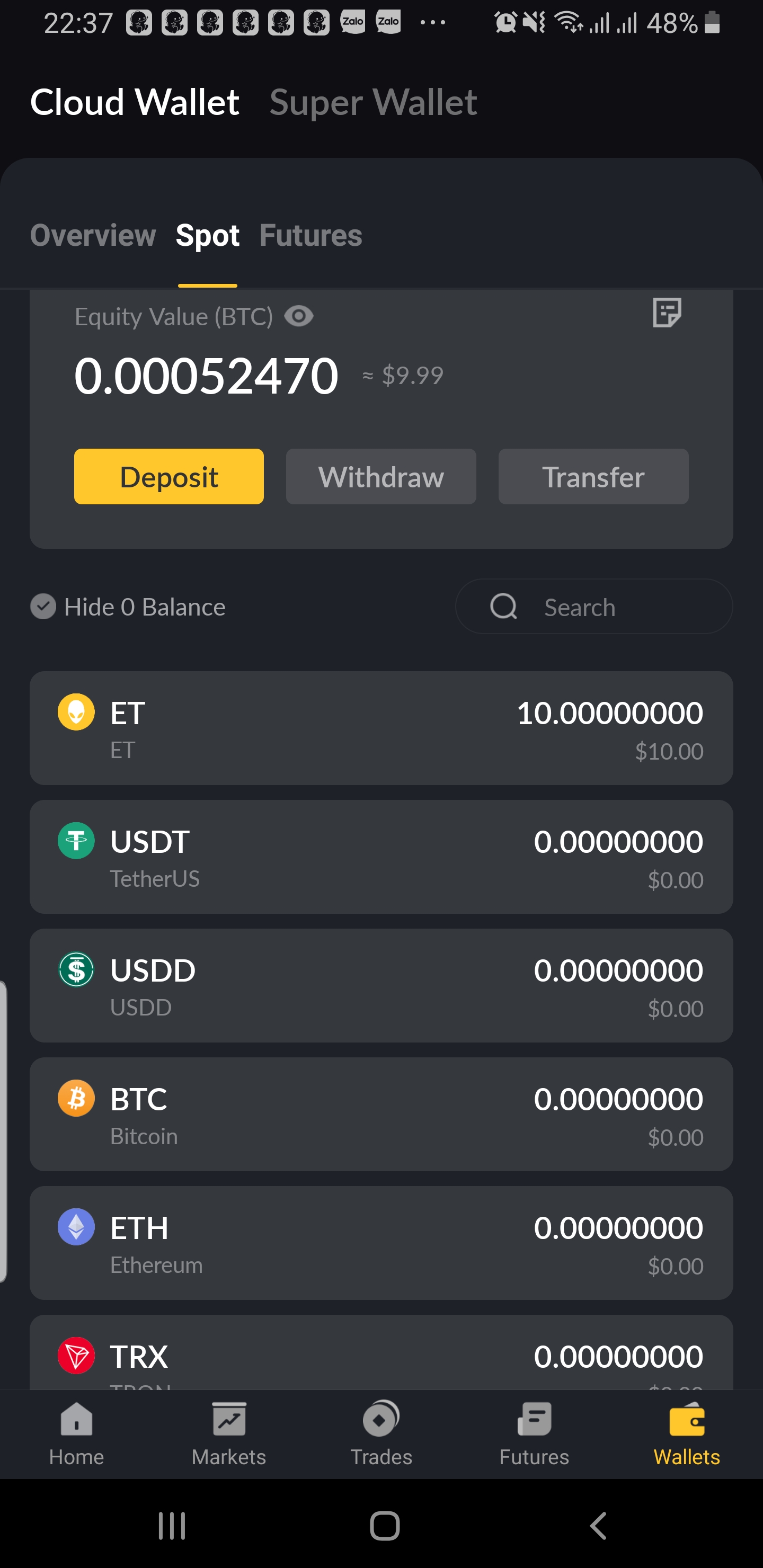Tap the coin search field
Screen dimensions: 763x1568
pos(593,607)
